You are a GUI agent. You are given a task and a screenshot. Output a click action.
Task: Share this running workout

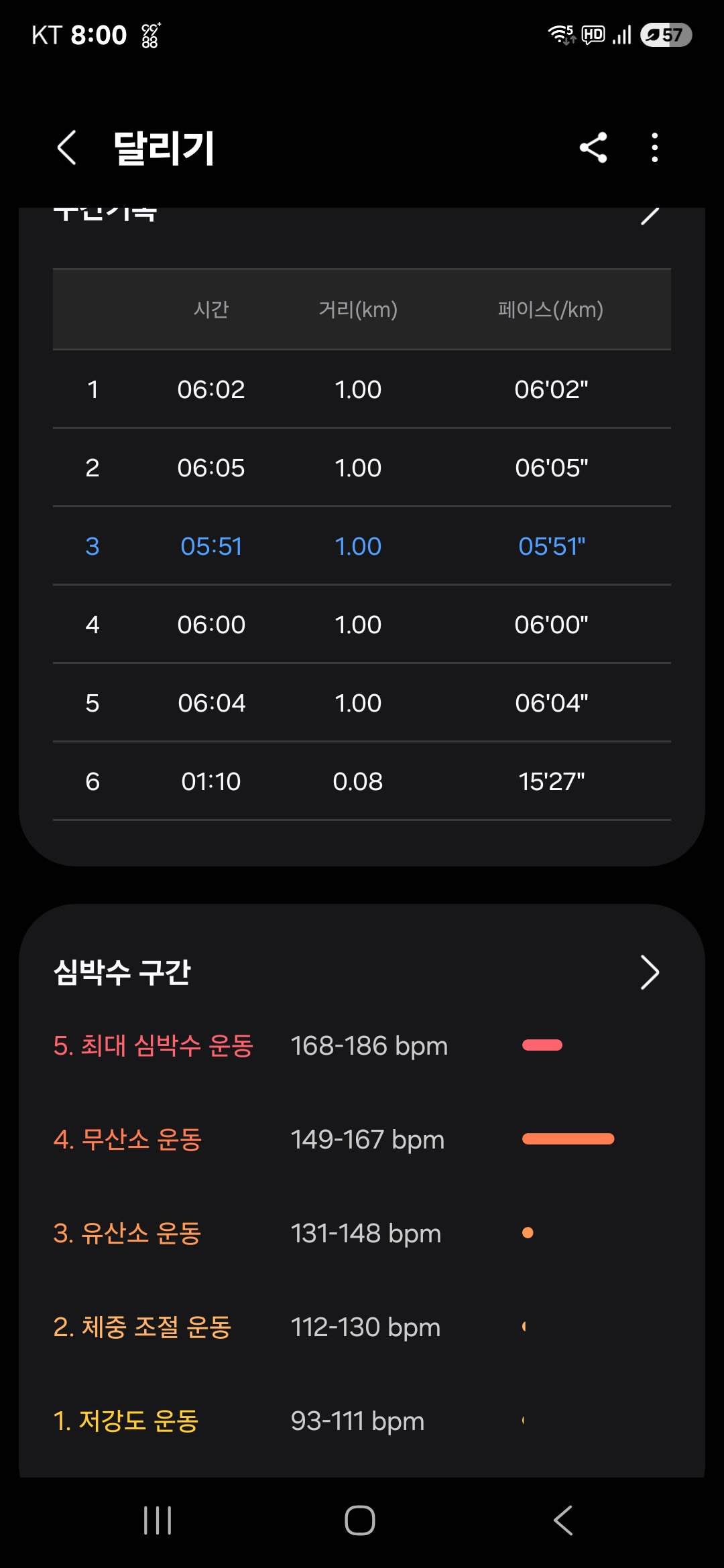(x=593, y=147)
